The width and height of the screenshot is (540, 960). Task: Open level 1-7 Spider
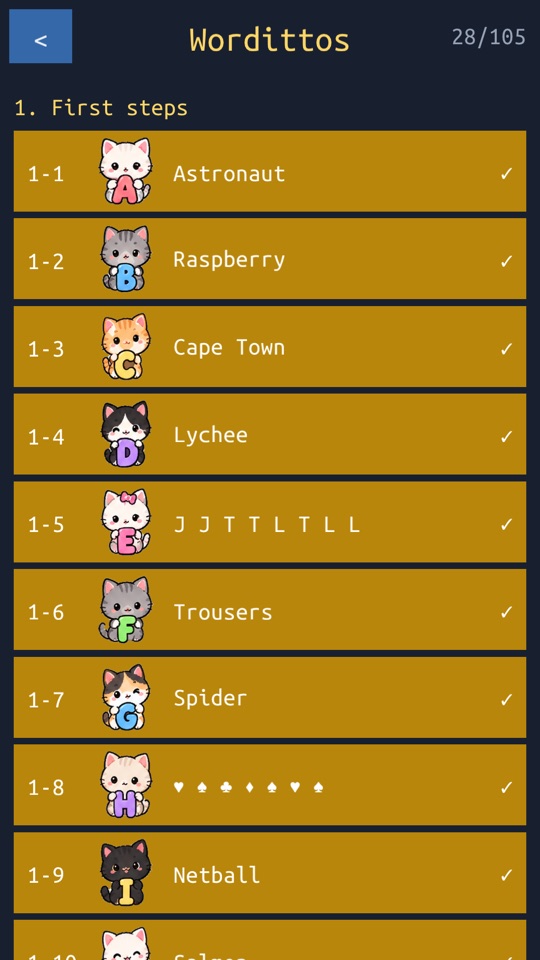pyautogui.click(x=269, y=697)
